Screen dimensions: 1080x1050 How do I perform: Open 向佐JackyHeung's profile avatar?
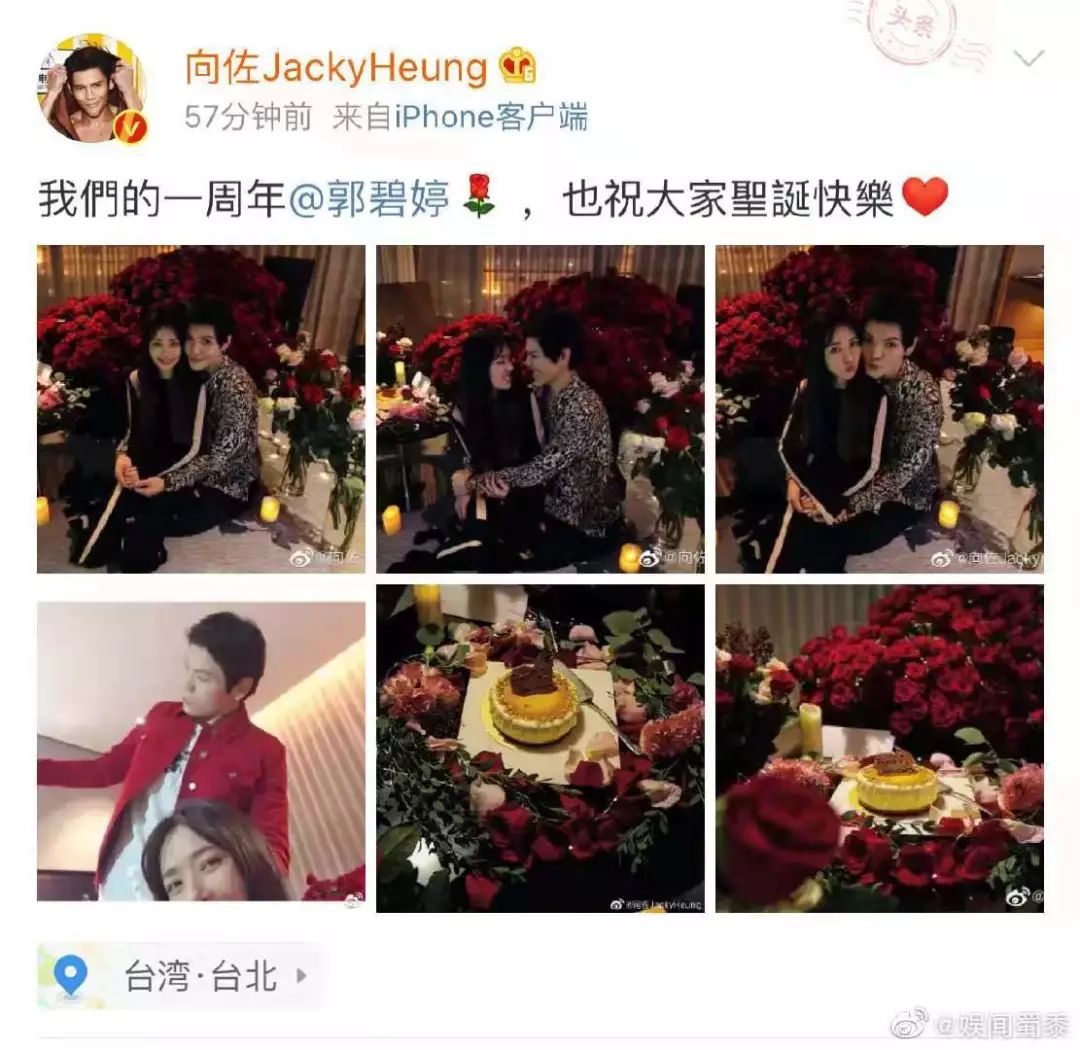click(x=92, y=88)
